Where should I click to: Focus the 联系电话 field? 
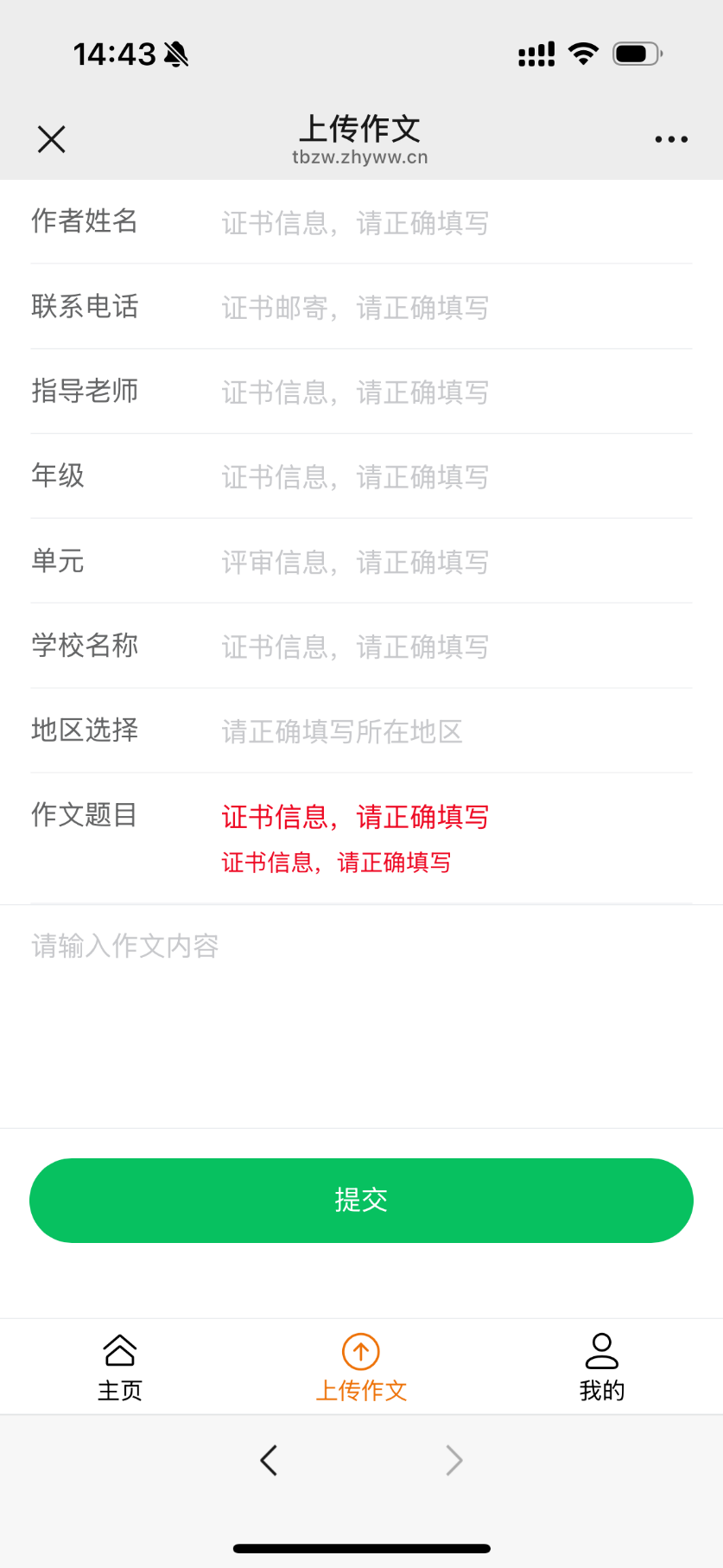[x=456, y=308]
